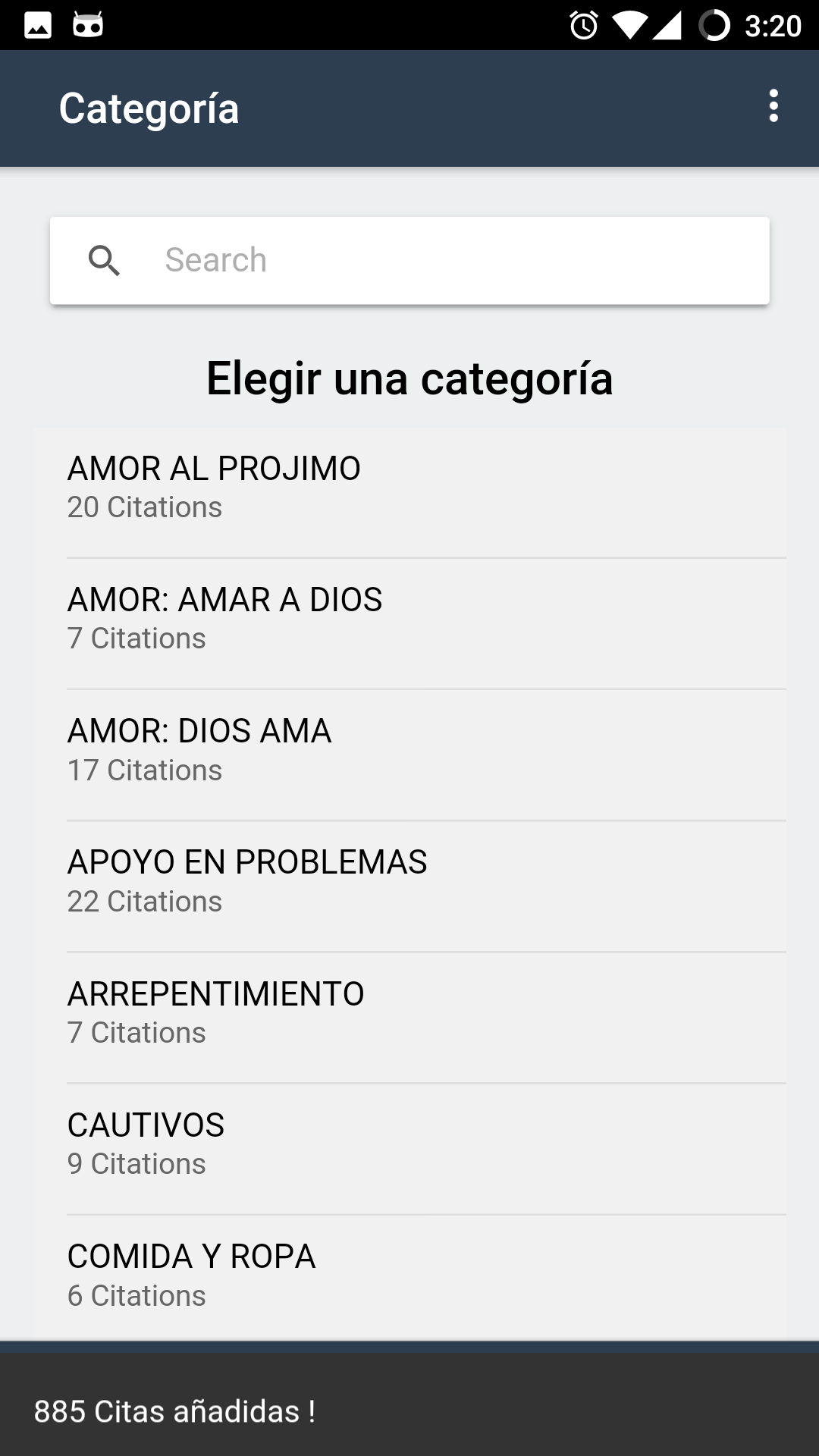819x1456 pixels.
Task: Open the overflow menu
Action: [x=773, y=106]
